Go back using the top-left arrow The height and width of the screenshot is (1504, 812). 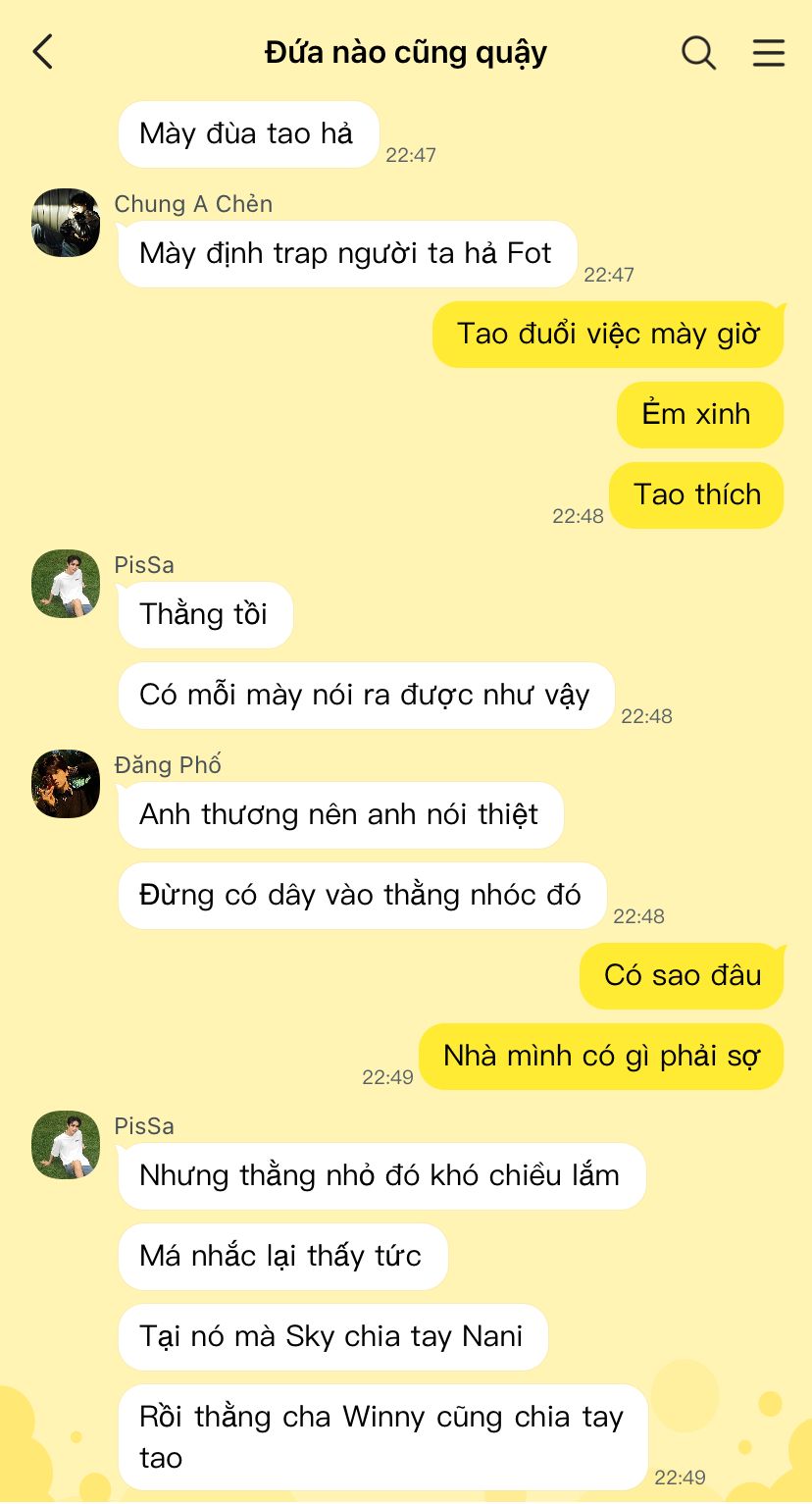tap(42, 52)
